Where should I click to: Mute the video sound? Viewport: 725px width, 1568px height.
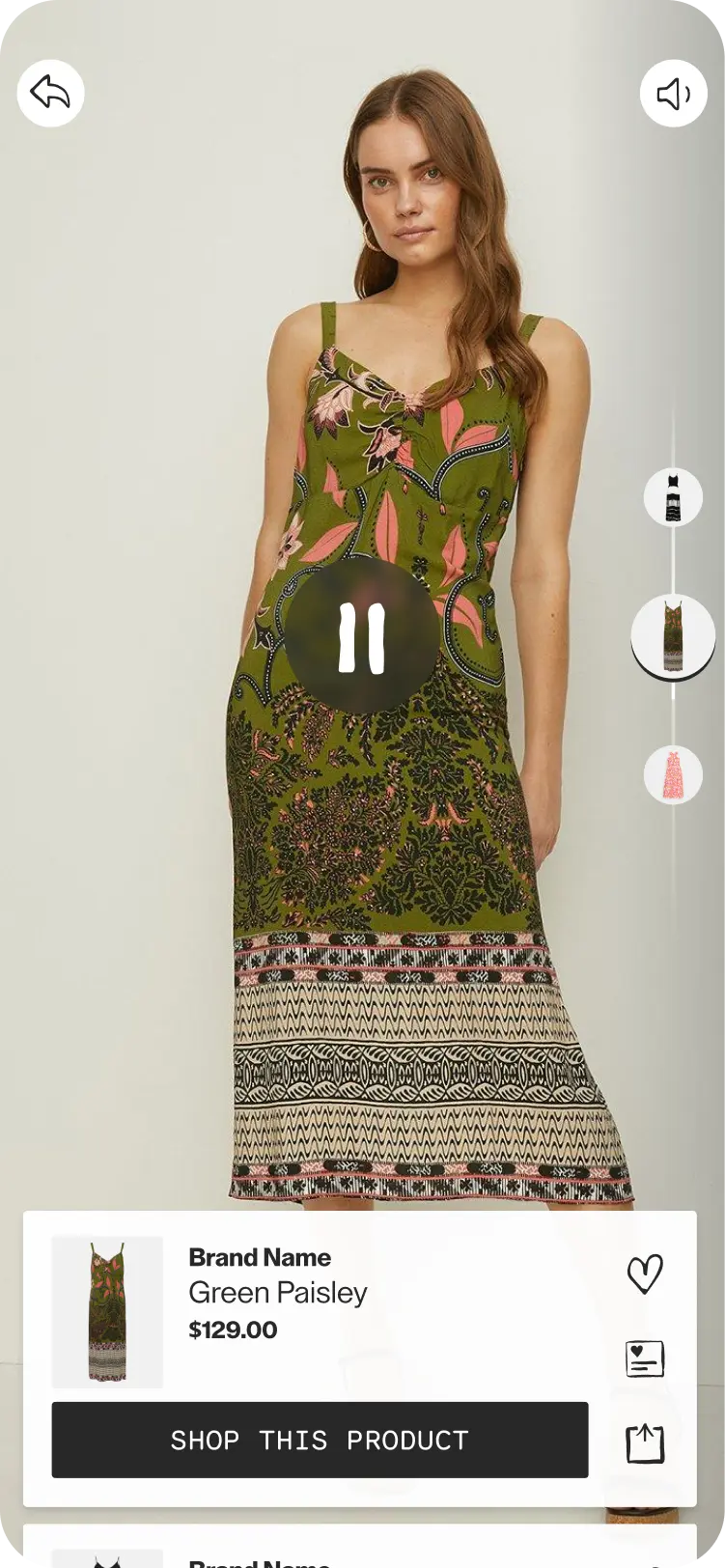673,94
